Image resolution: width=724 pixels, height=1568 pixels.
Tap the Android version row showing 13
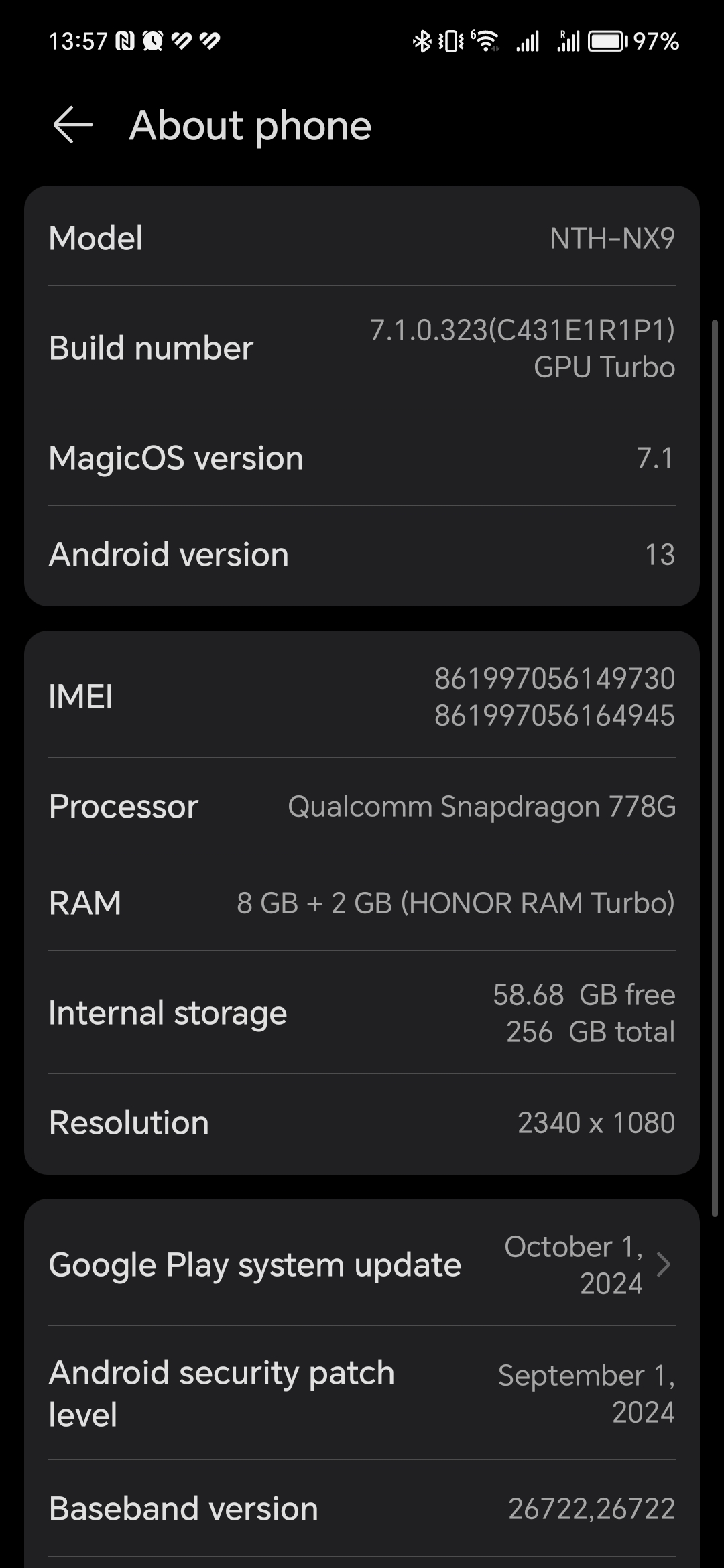pos(362,554)
